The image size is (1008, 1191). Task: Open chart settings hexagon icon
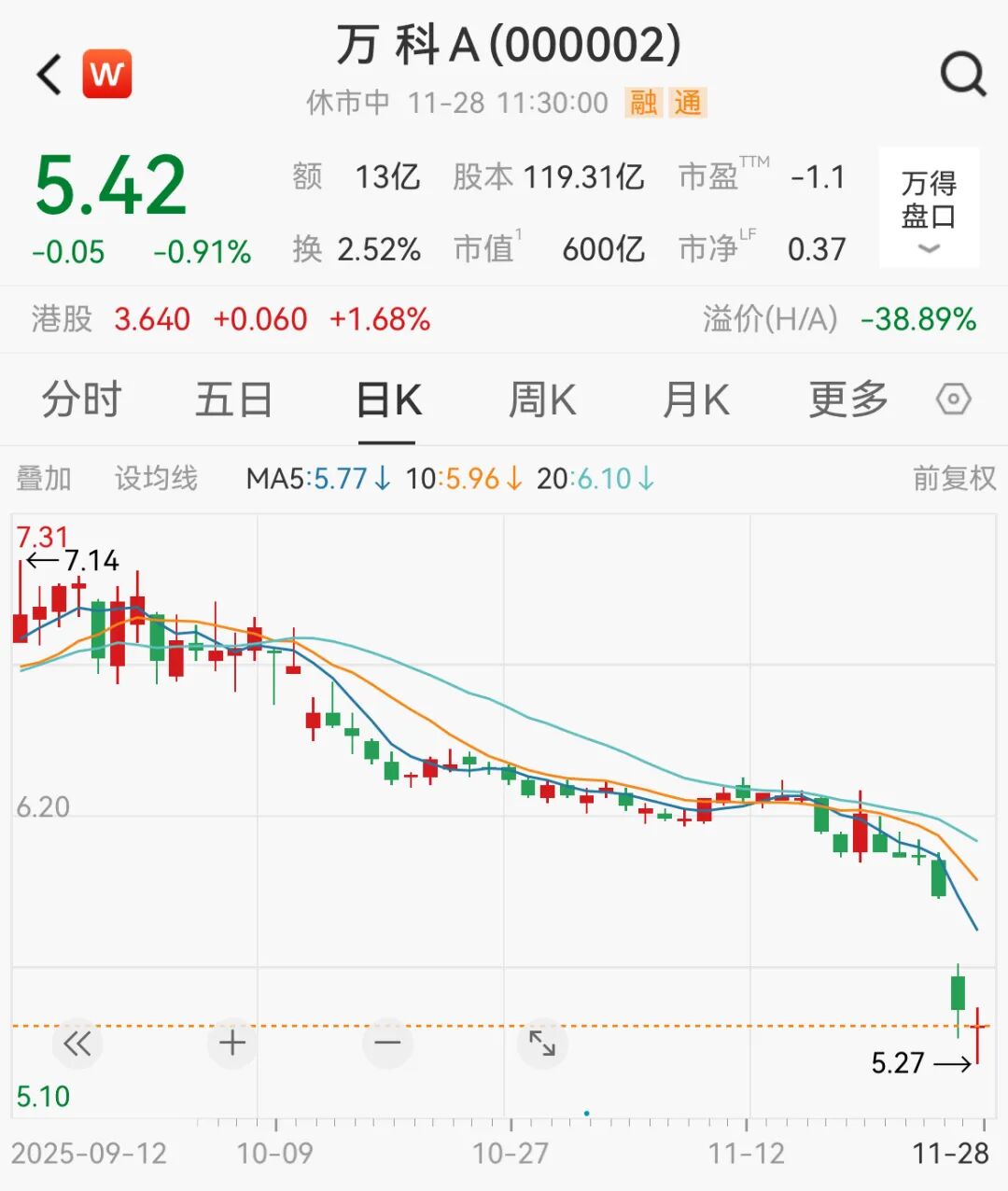[x=953, y=400]
